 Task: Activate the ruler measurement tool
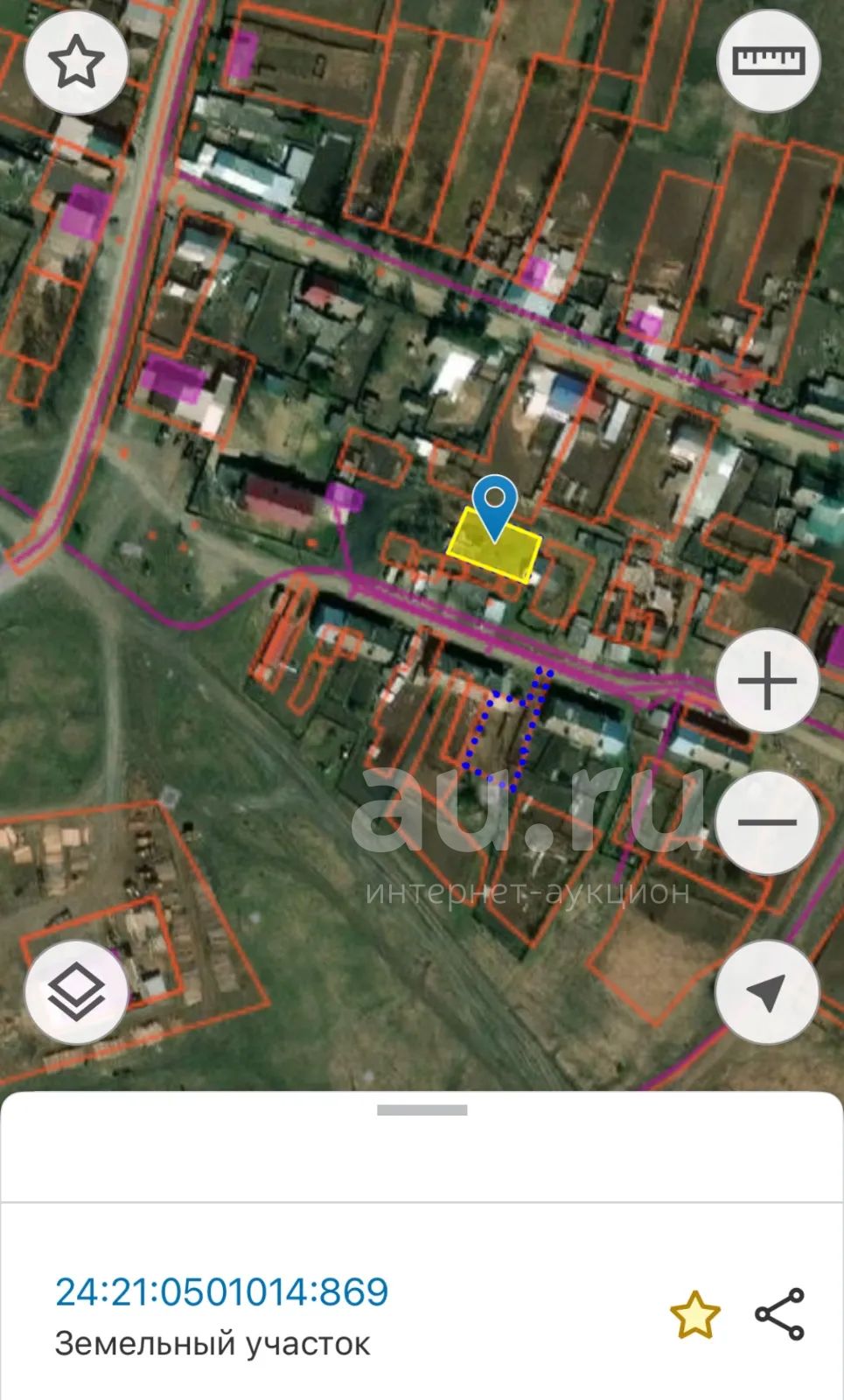tap(768, 60)
